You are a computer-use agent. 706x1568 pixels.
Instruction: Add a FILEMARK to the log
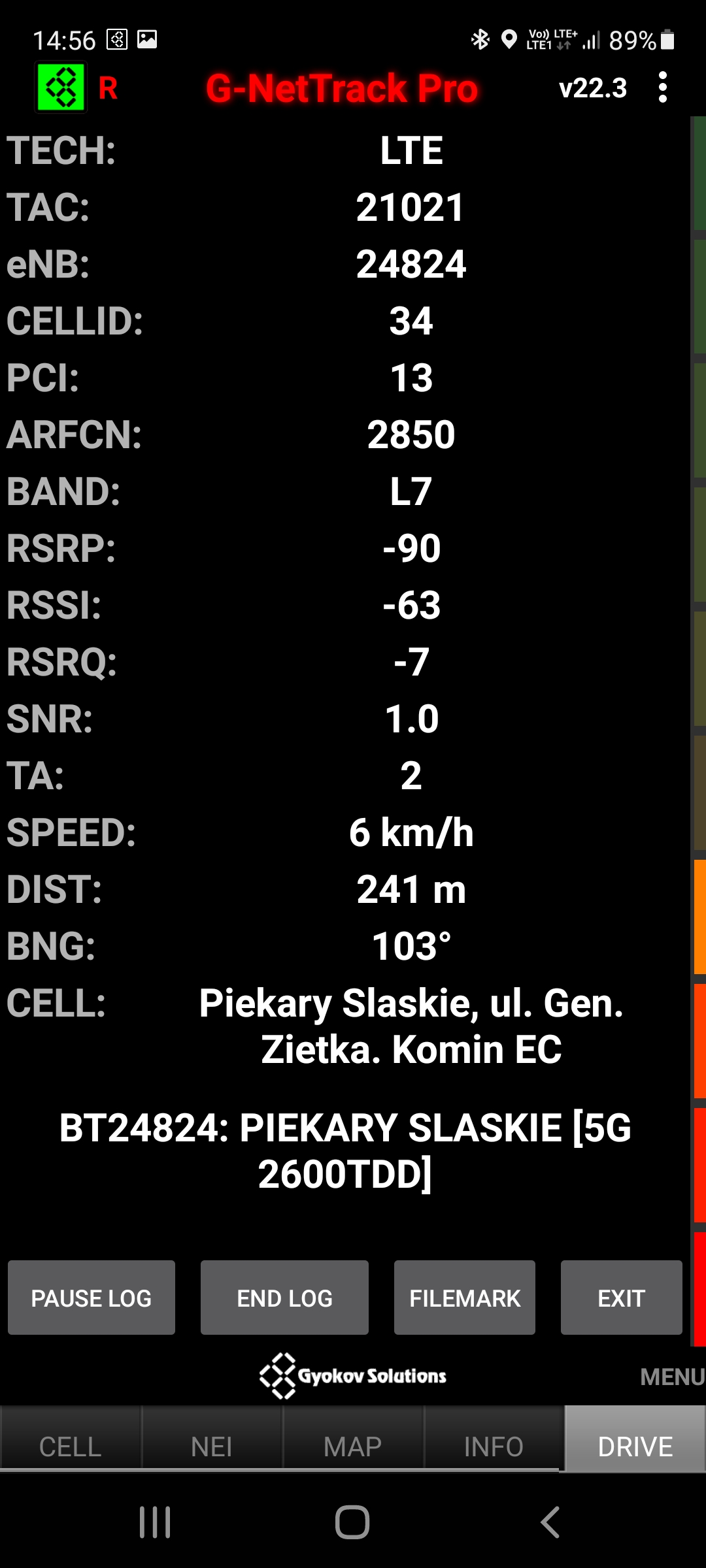coord(465,1298)
